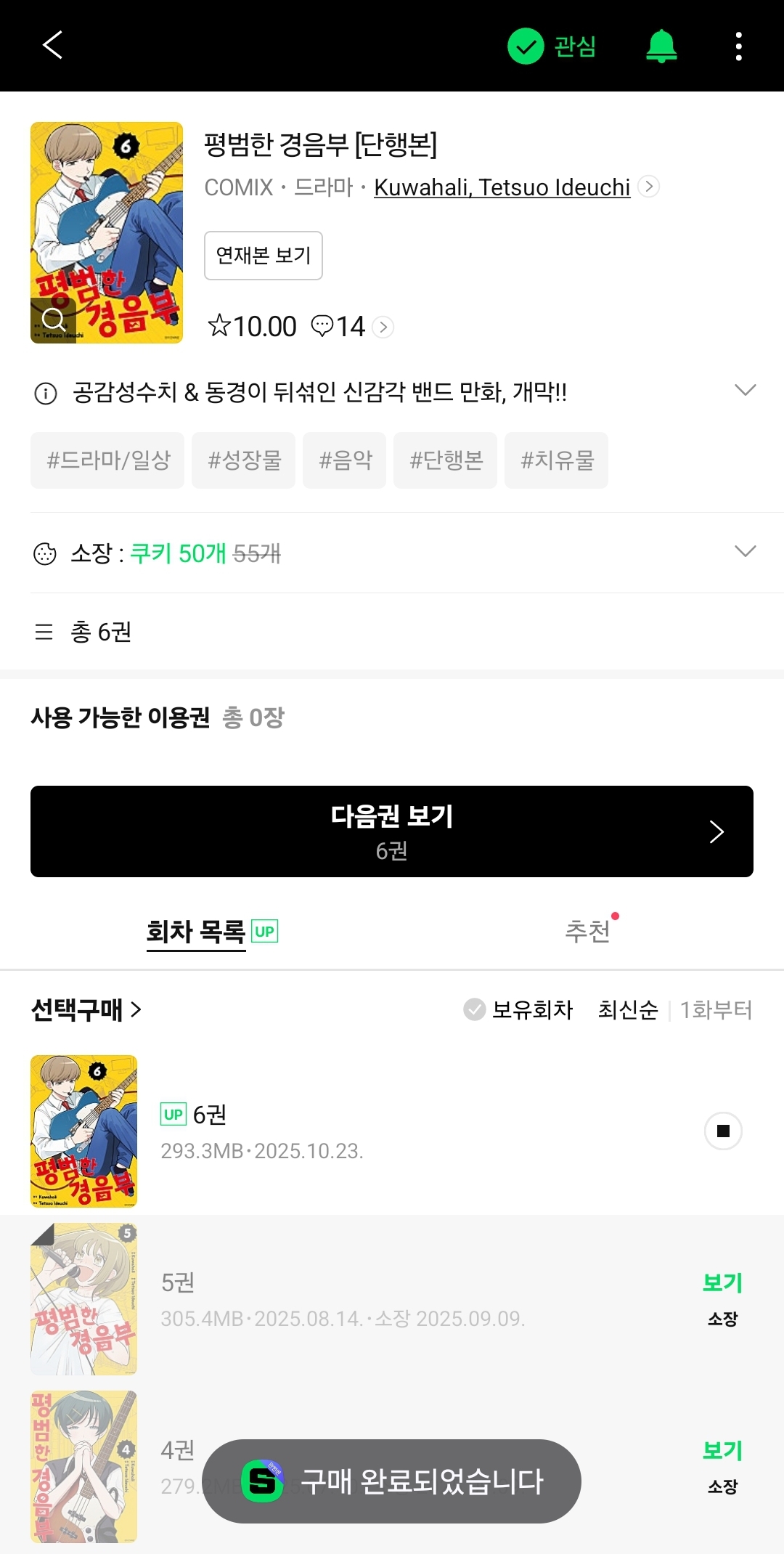Select the #드라마/일상 tag chip
The height and width of the screenshot is (1554, 784).
coord(107,460)
